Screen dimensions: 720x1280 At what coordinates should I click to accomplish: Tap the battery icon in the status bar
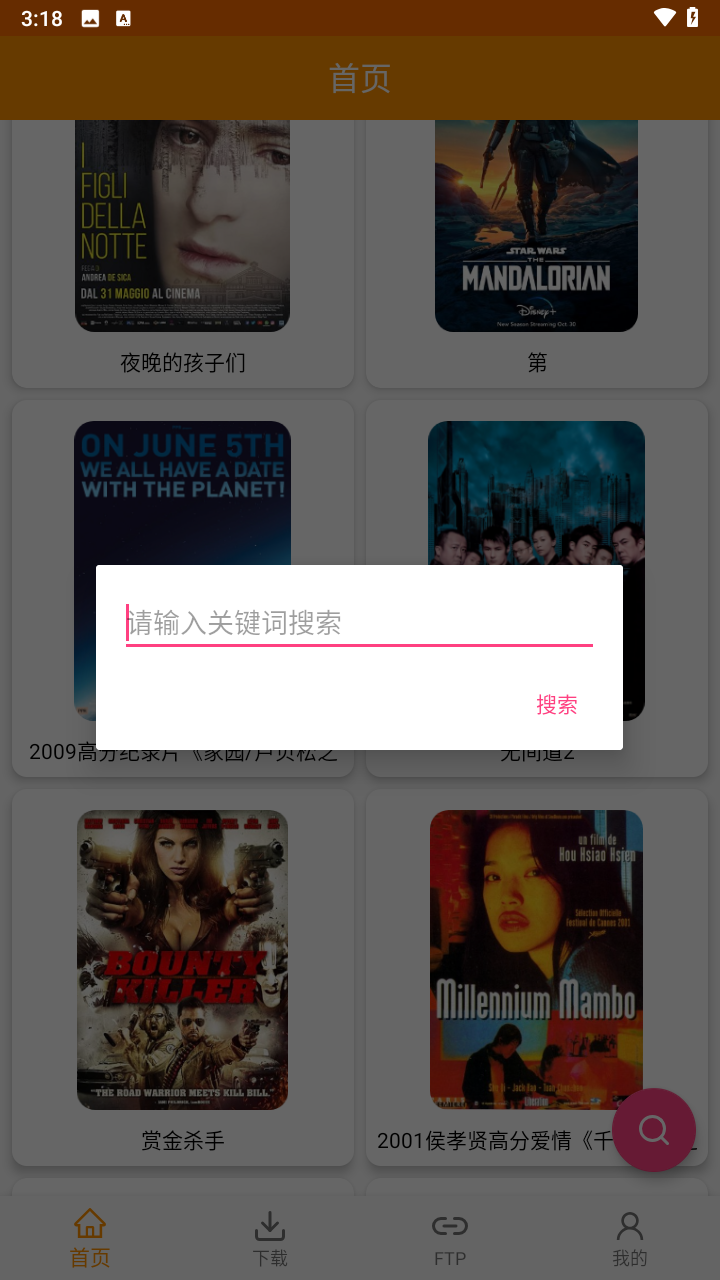coord(694,17)
